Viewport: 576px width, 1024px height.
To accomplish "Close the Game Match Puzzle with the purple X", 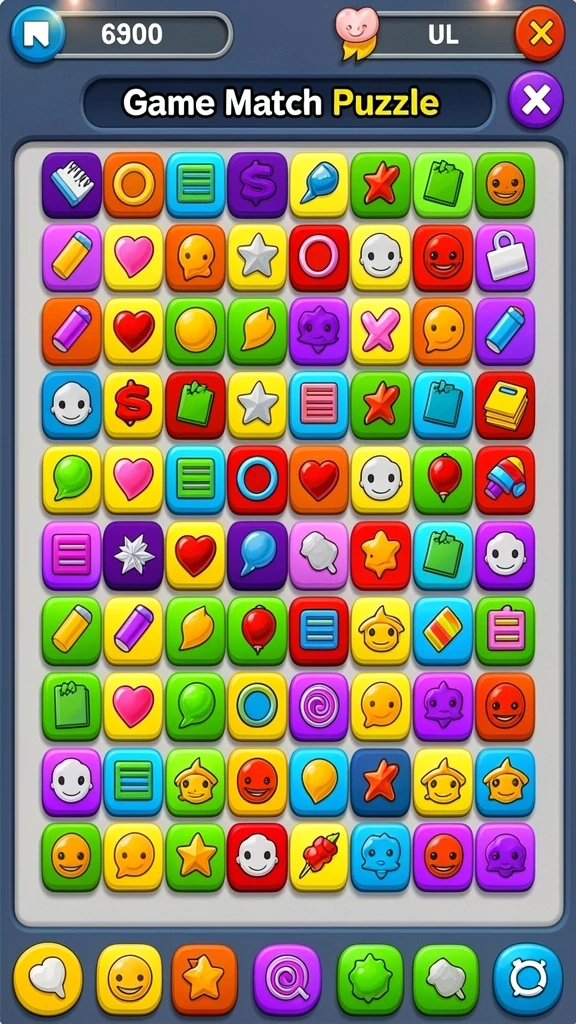I will [x=536, y=100].
